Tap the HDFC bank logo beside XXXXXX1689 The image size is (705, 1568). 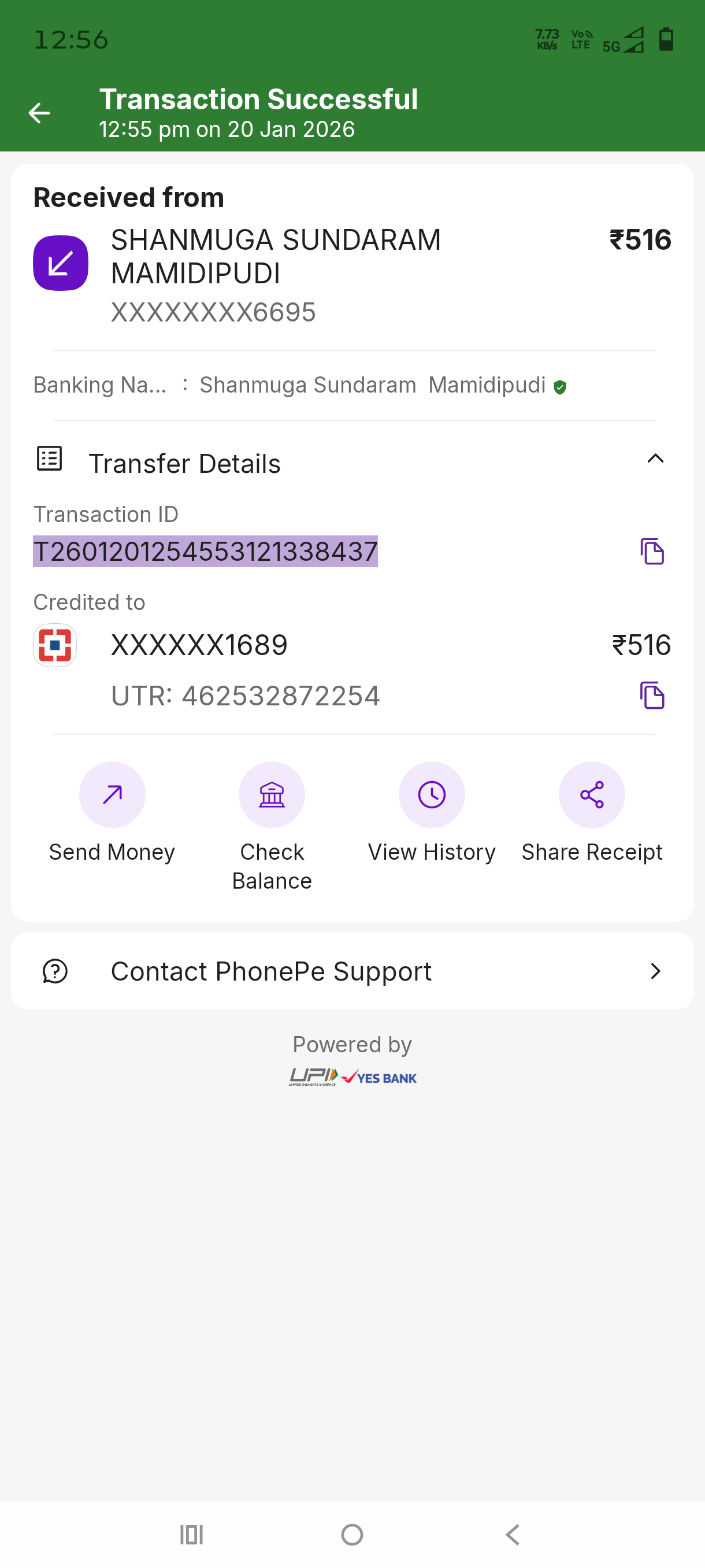[x=55, y=645]
